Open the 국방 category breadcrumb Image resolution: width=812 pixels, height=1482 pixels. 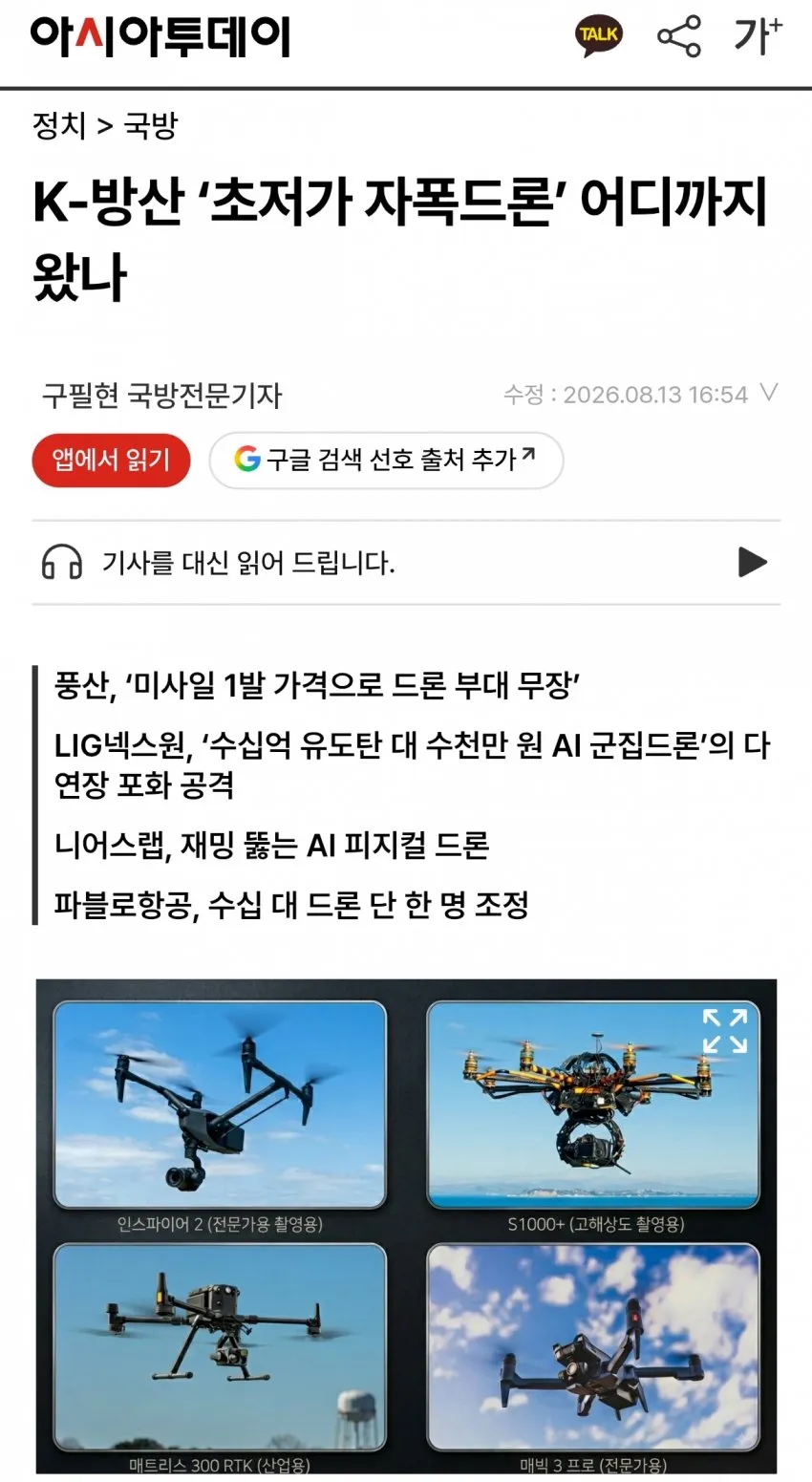150,125
